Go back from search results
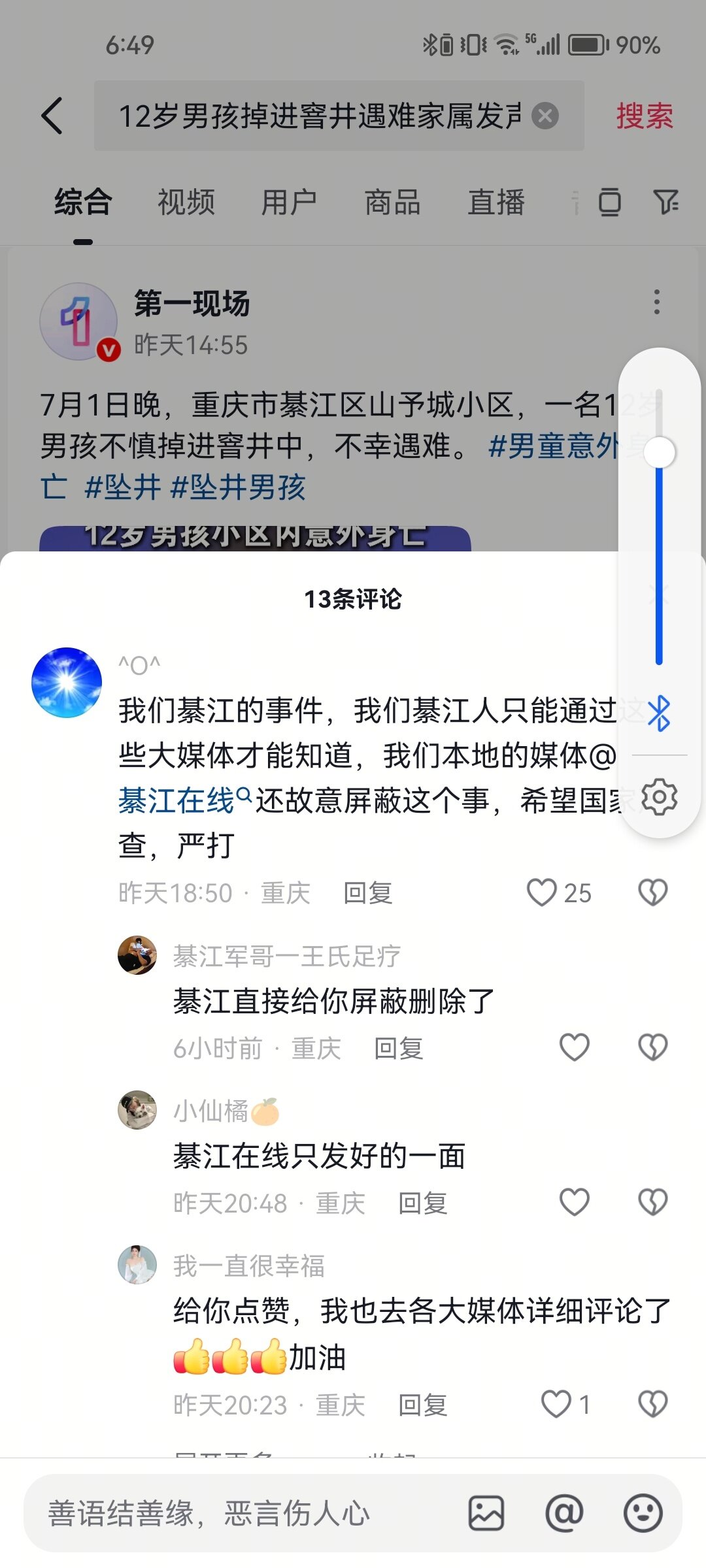Viewport: 706px width, 1568px height. (x=52, y=116)
